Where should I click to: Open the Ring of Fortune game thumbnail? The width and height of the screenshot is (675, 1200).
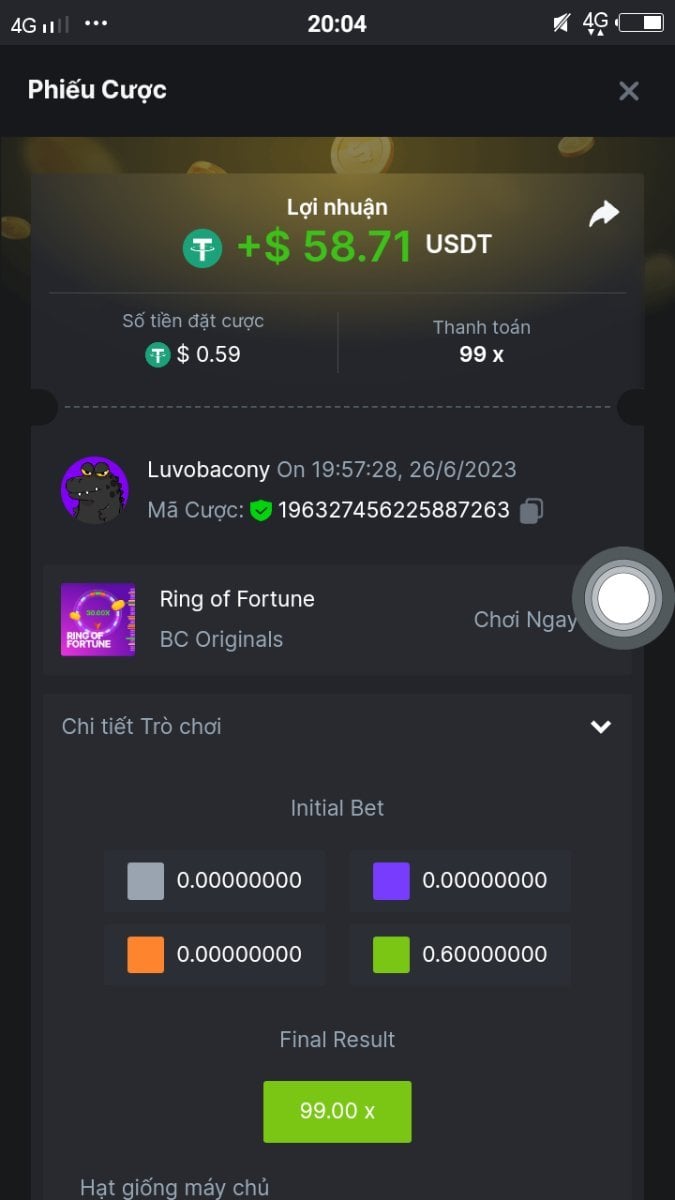click(98, 620)
